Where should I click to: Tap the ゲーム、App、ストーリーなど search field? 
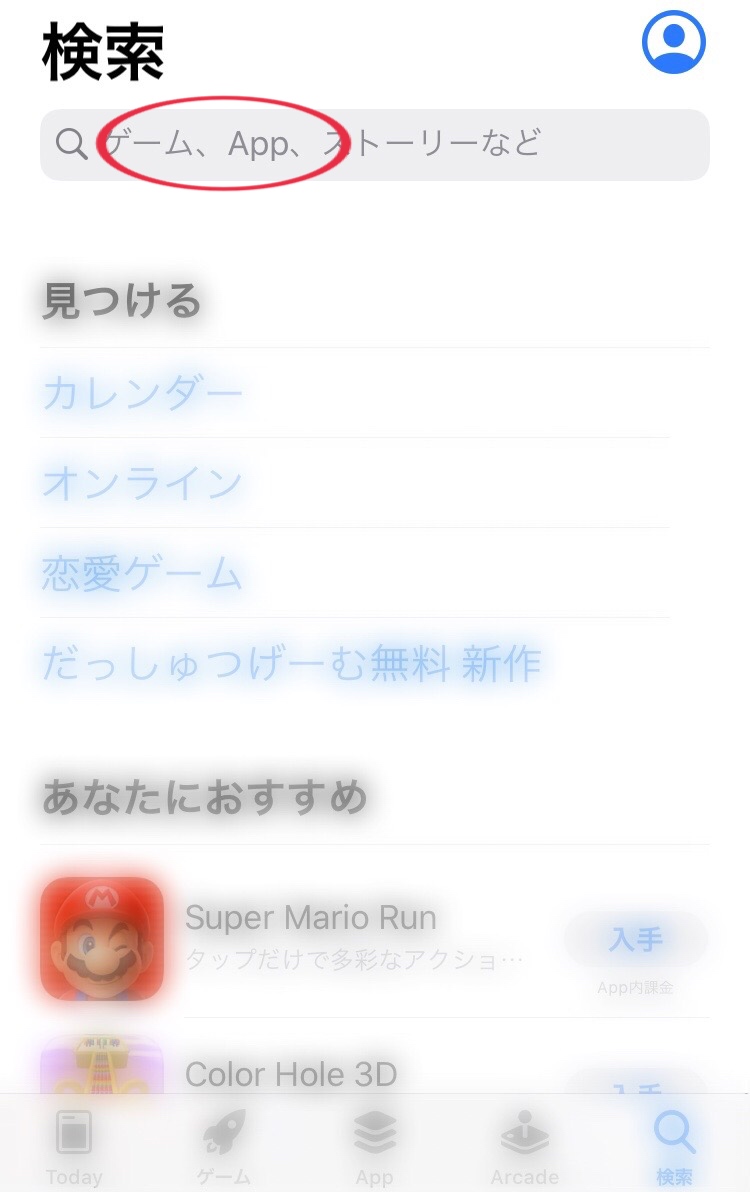375,144
